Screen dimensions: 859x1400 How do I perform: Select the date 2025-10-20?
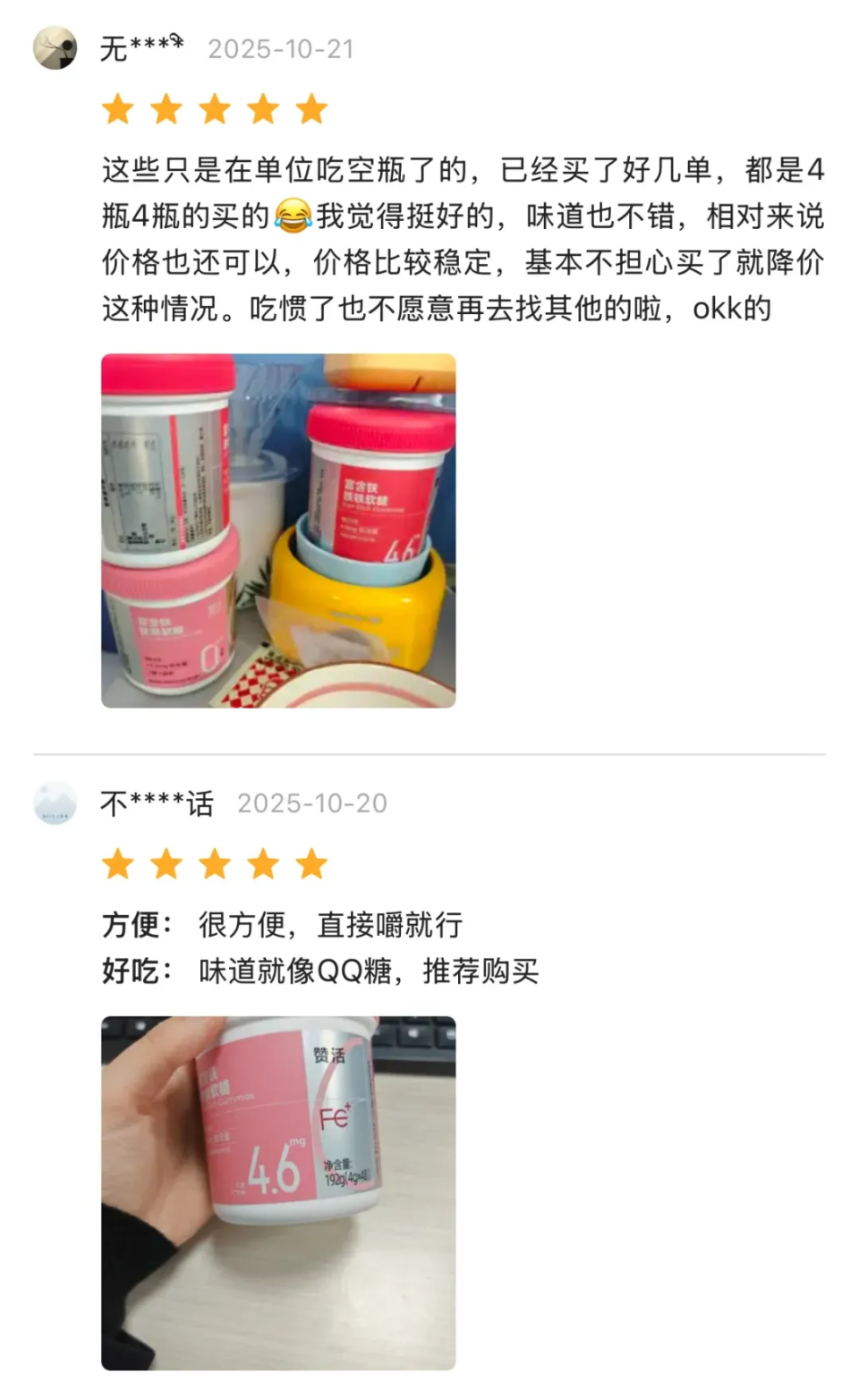click(311, 802)
